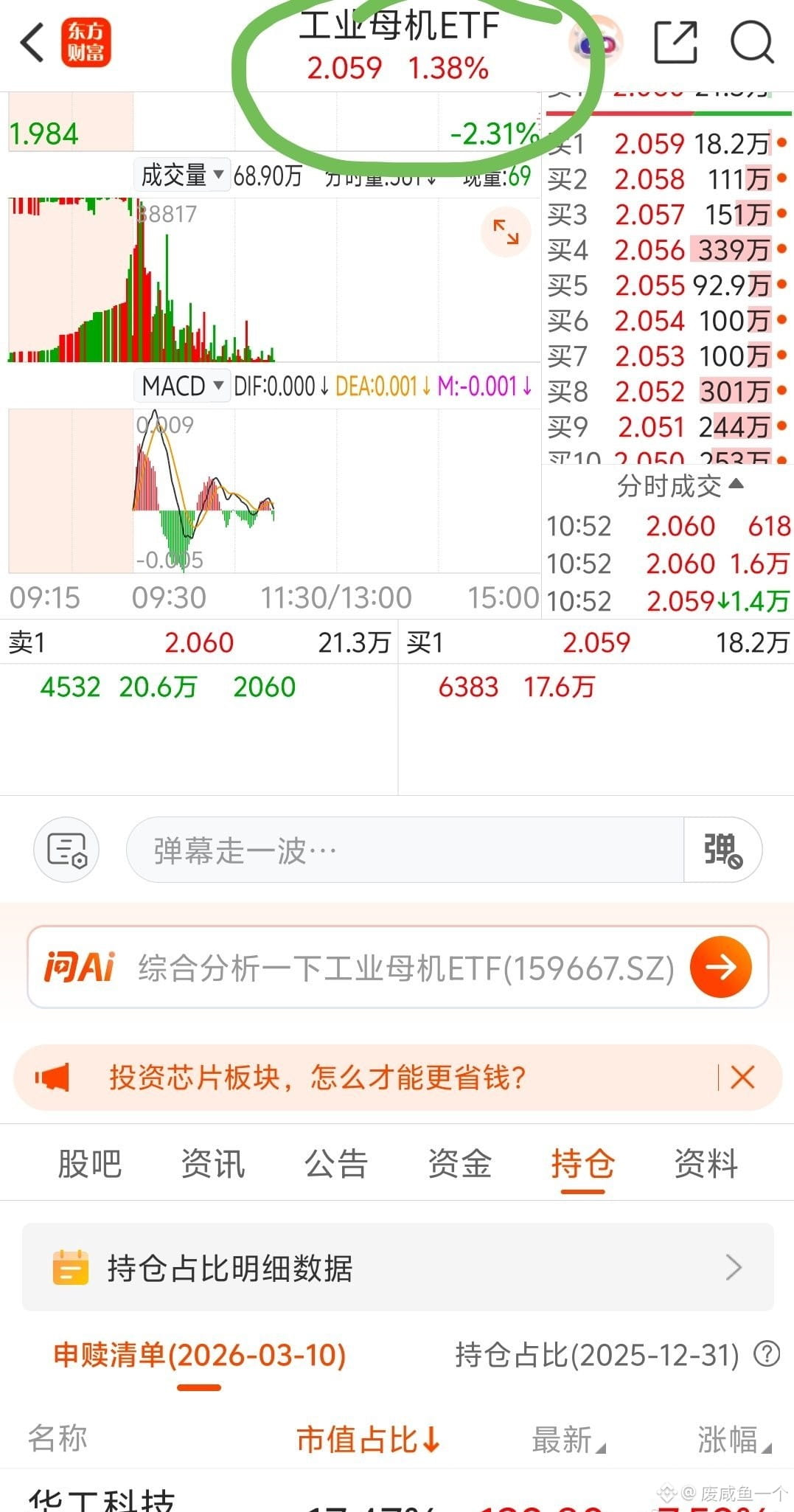The height and width of the screenshot is (1512, 794).
Task: Open the 投资芯片板块 promo banner
Action: point(317,1078)
